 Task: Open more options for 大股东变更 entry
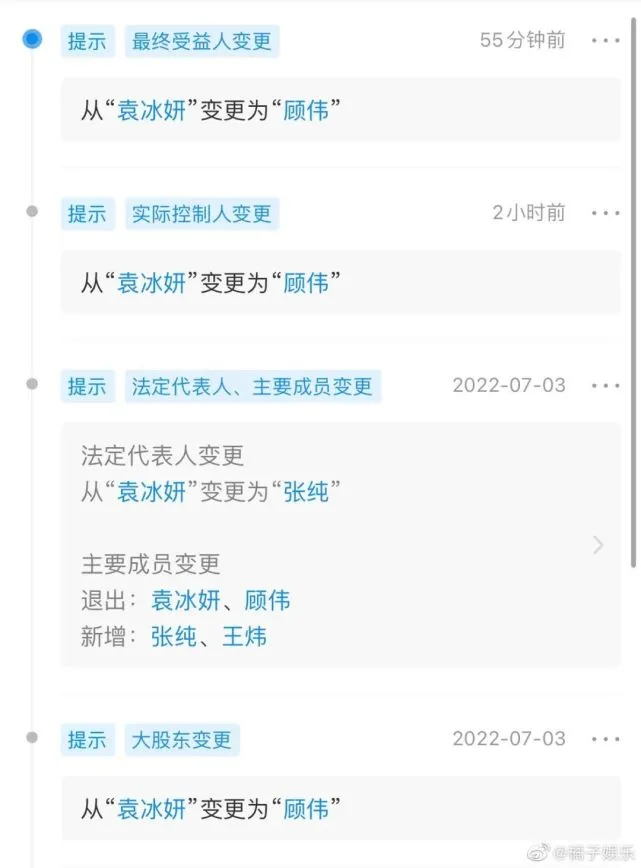click(x=606, y=739)
